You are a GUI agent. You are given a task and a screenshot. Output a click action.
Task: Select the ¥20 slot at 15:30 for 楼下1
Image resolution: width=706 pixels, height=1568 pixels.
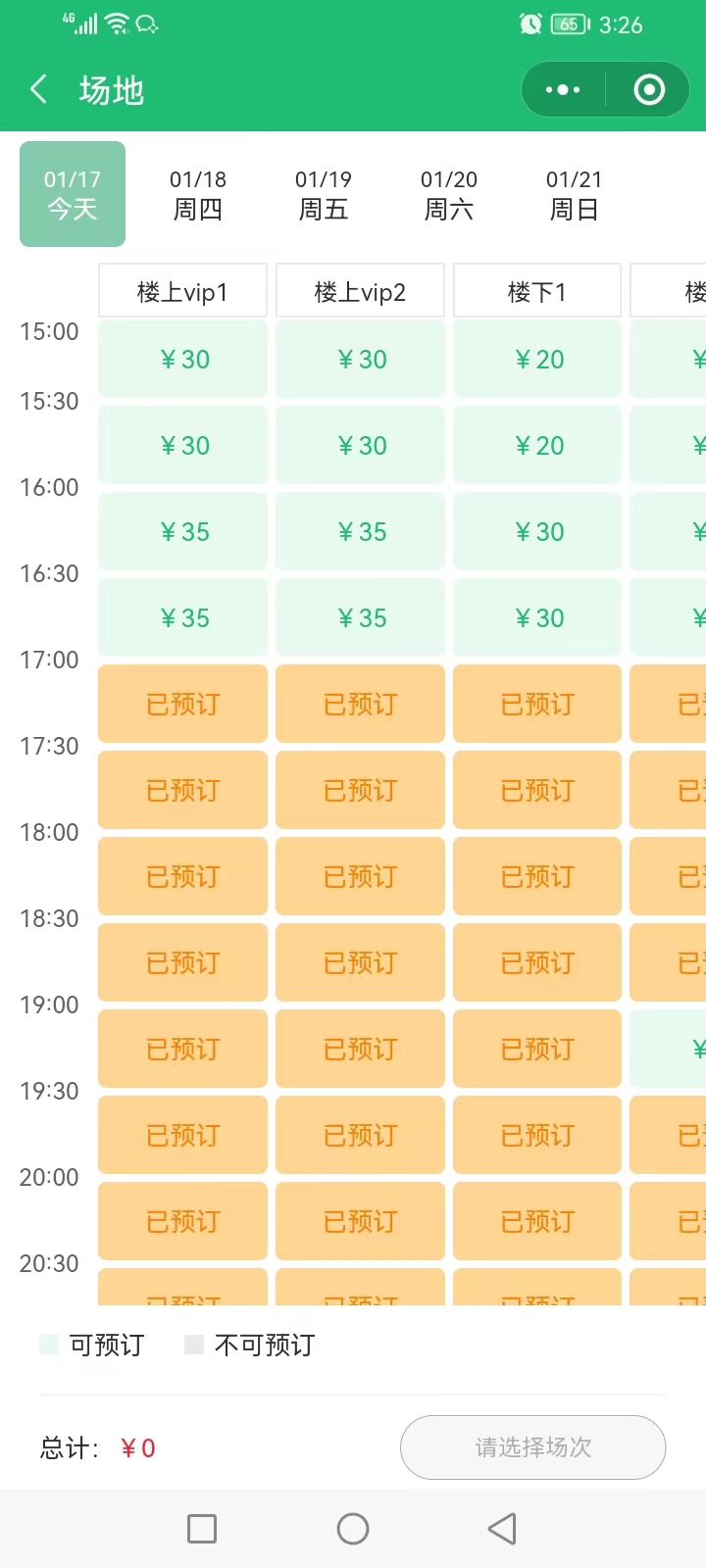point(537,445)
